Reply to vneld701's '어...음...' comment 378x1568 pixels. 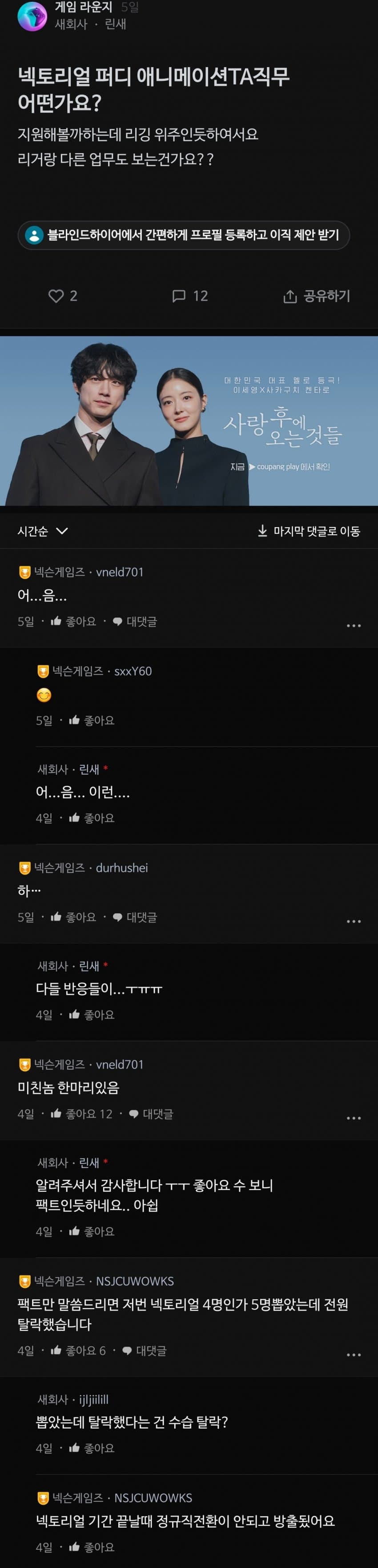pyautogui.click(x=135, y=621)
